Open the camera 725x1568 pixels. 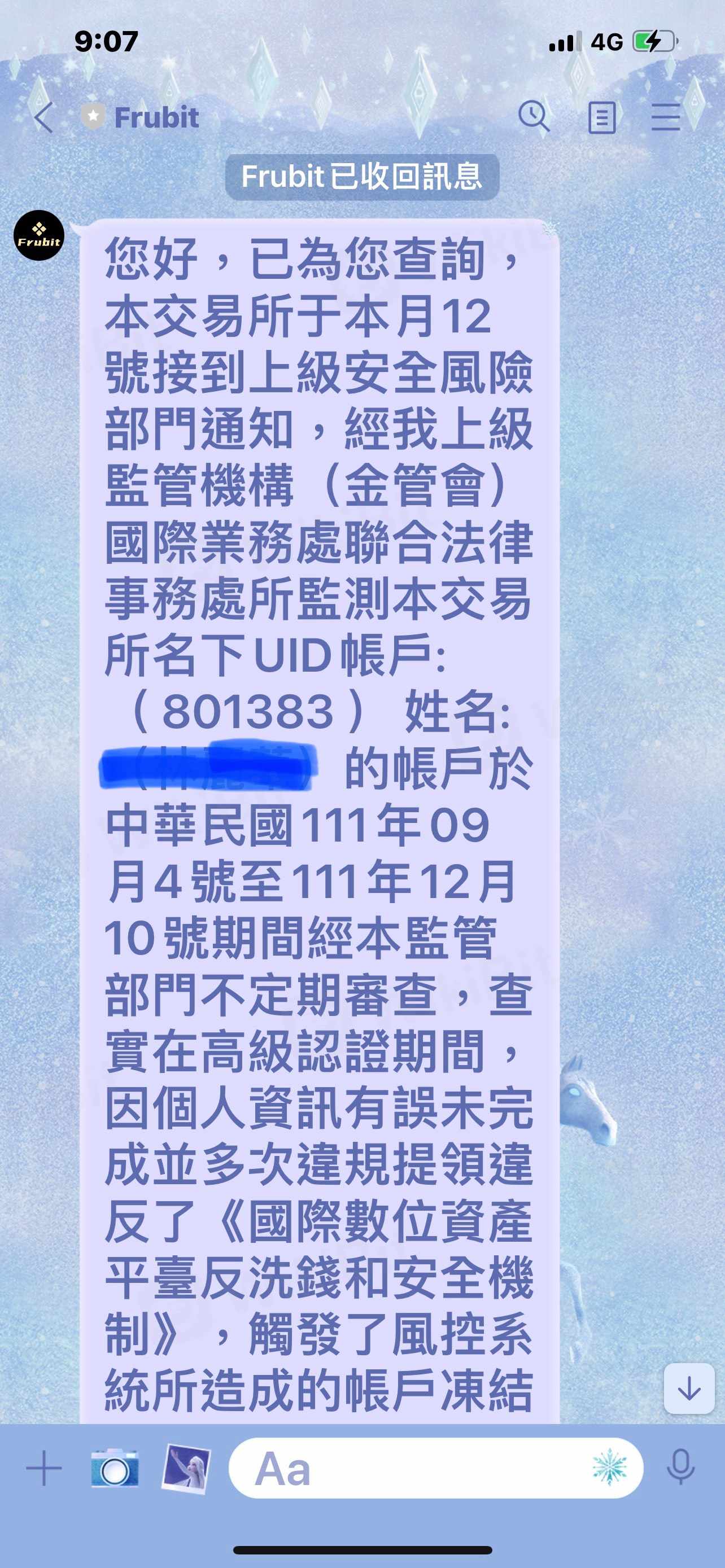[x=115, y=1468]
